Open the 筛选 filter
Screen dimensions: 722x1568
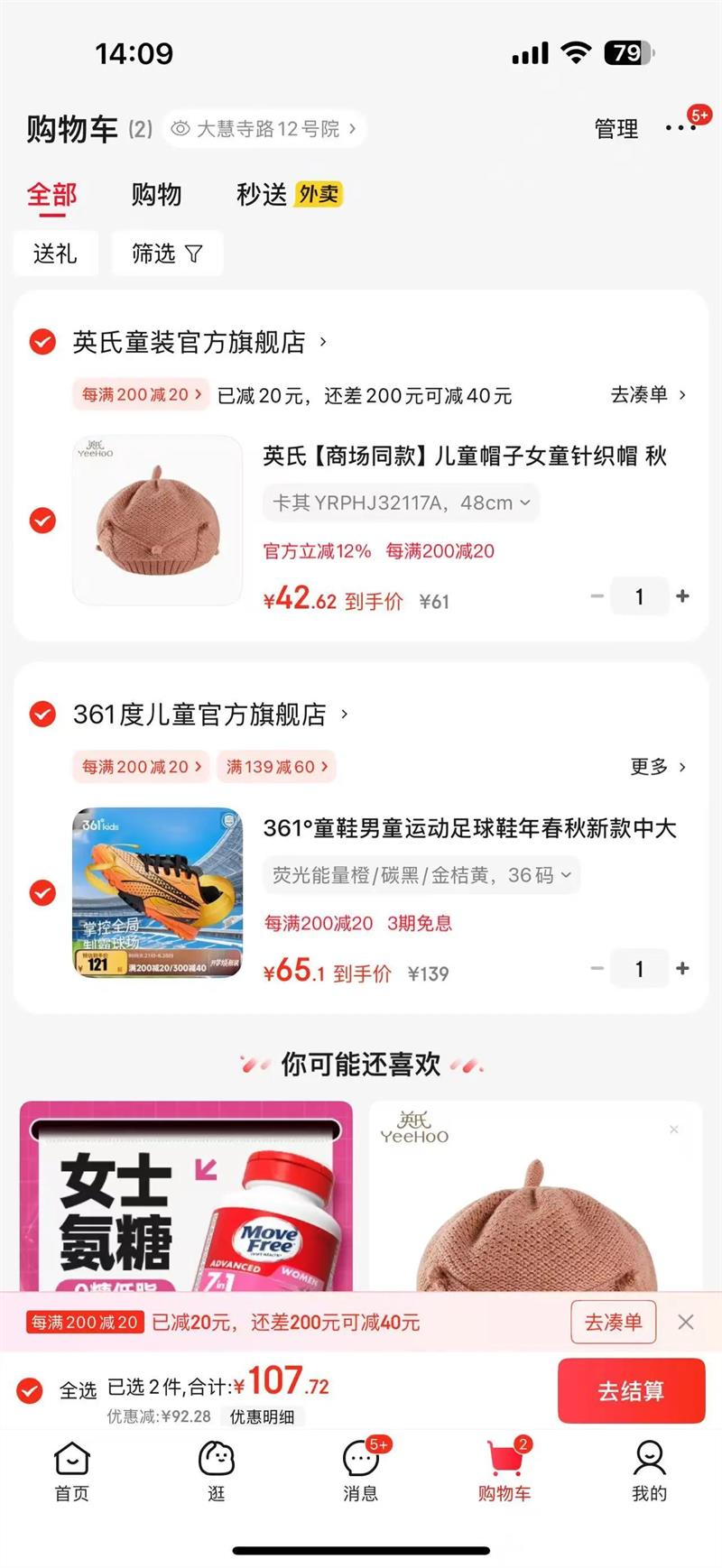pos(167,254)
